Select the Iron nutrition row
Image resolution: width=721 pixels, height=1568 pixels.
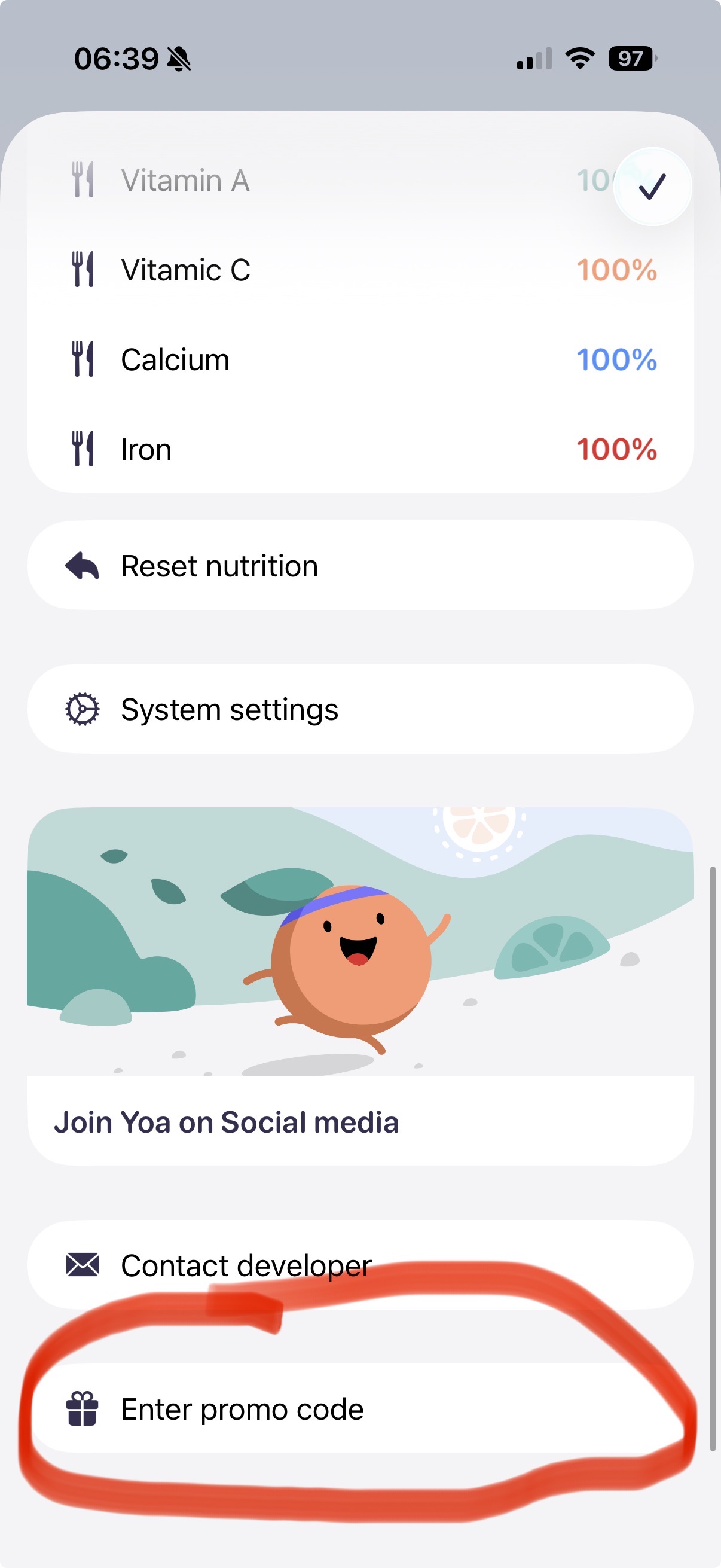pos(360,449)
